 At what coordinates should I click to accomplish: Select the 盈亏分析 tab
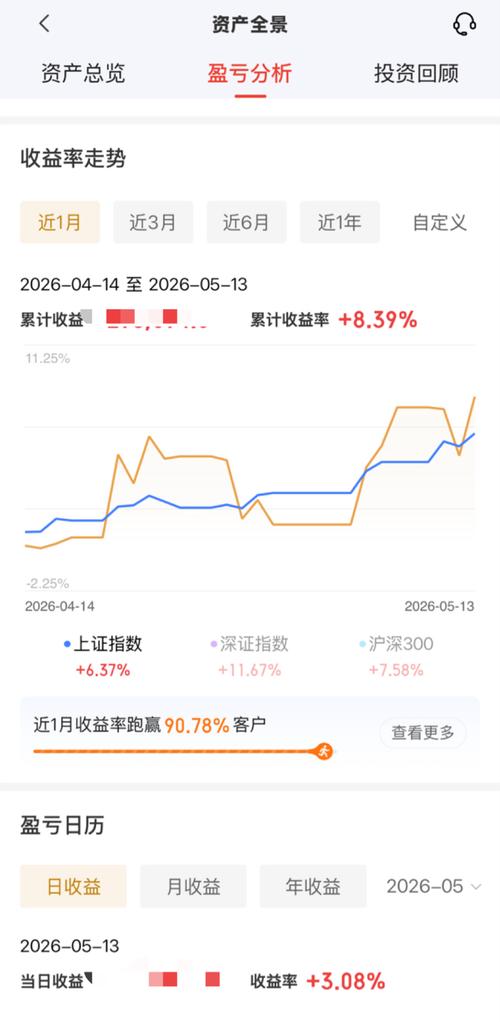coord(250,73)
